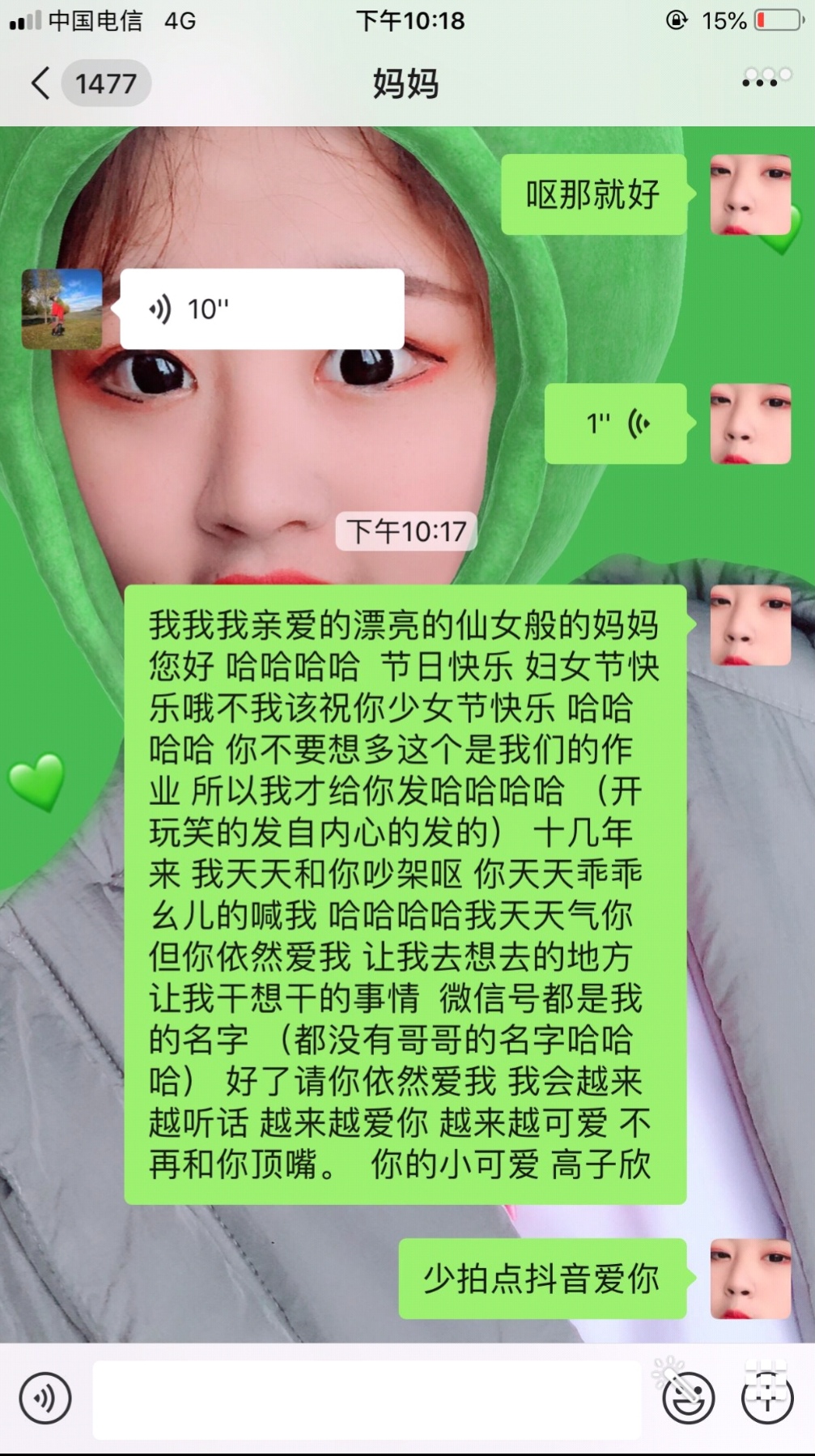Focus the message text field

[366, 1399]
